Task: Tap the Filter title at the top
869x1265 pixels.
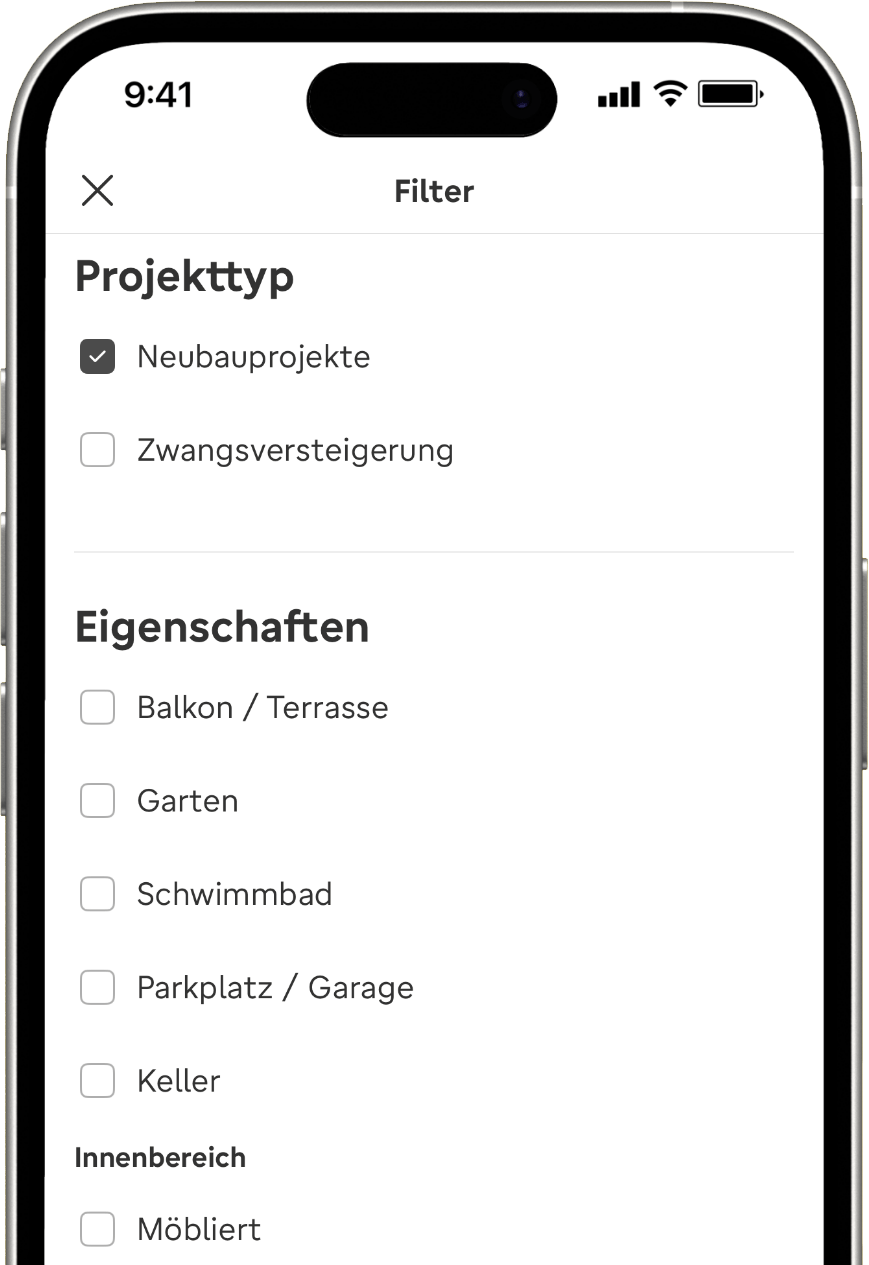Action: (x=434, y=191)
